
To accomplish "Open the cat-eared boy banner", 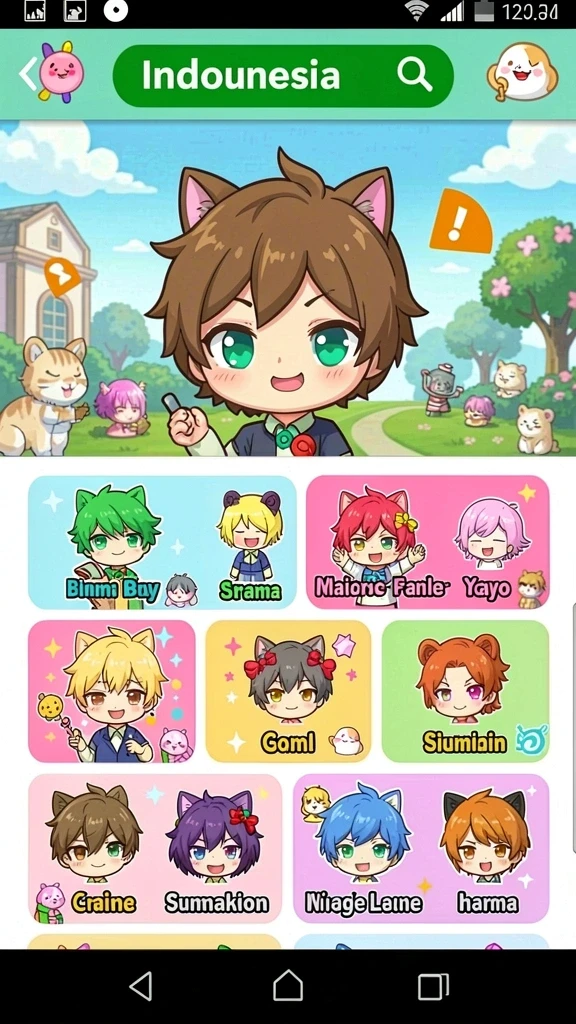I will pyautogui.click(x=288, y=288).
